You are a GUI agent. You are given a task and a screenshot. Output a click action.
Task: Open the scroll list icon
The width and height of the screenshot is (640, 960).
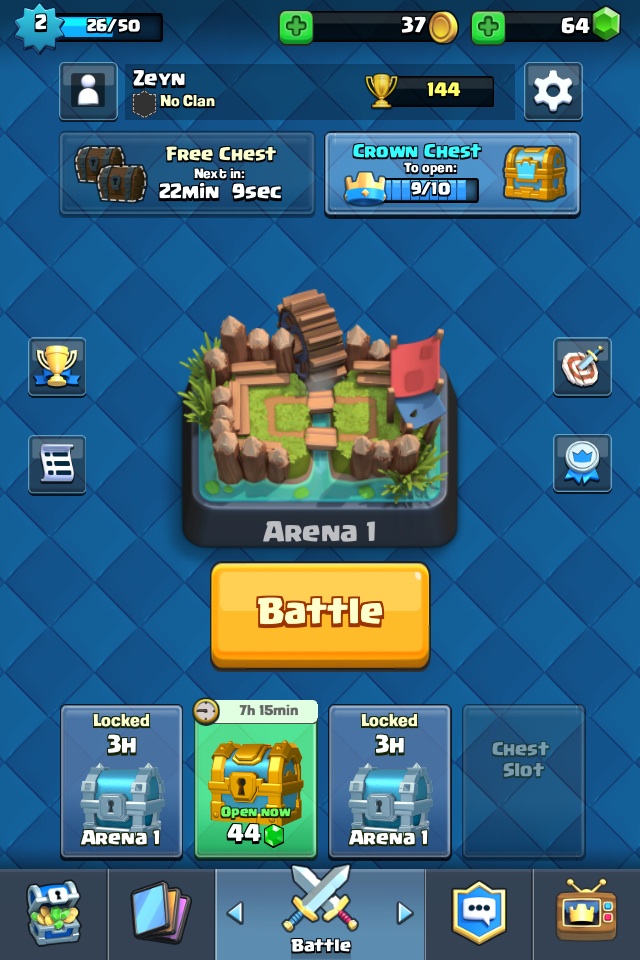coord(57,463)
